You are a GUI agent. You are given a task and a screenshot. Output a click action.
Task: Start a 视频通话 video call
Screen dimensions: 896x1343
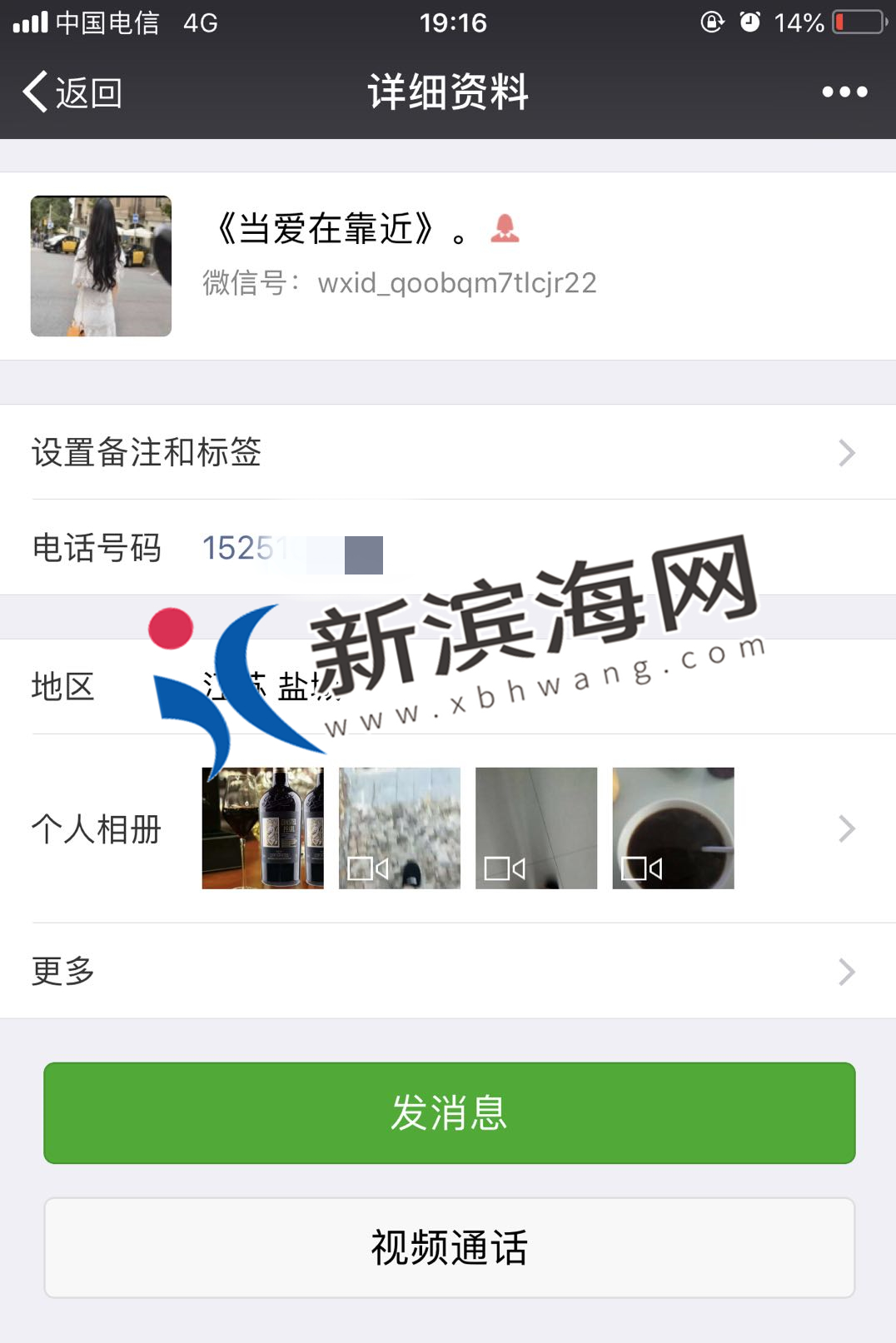(x=449, y=1247)
